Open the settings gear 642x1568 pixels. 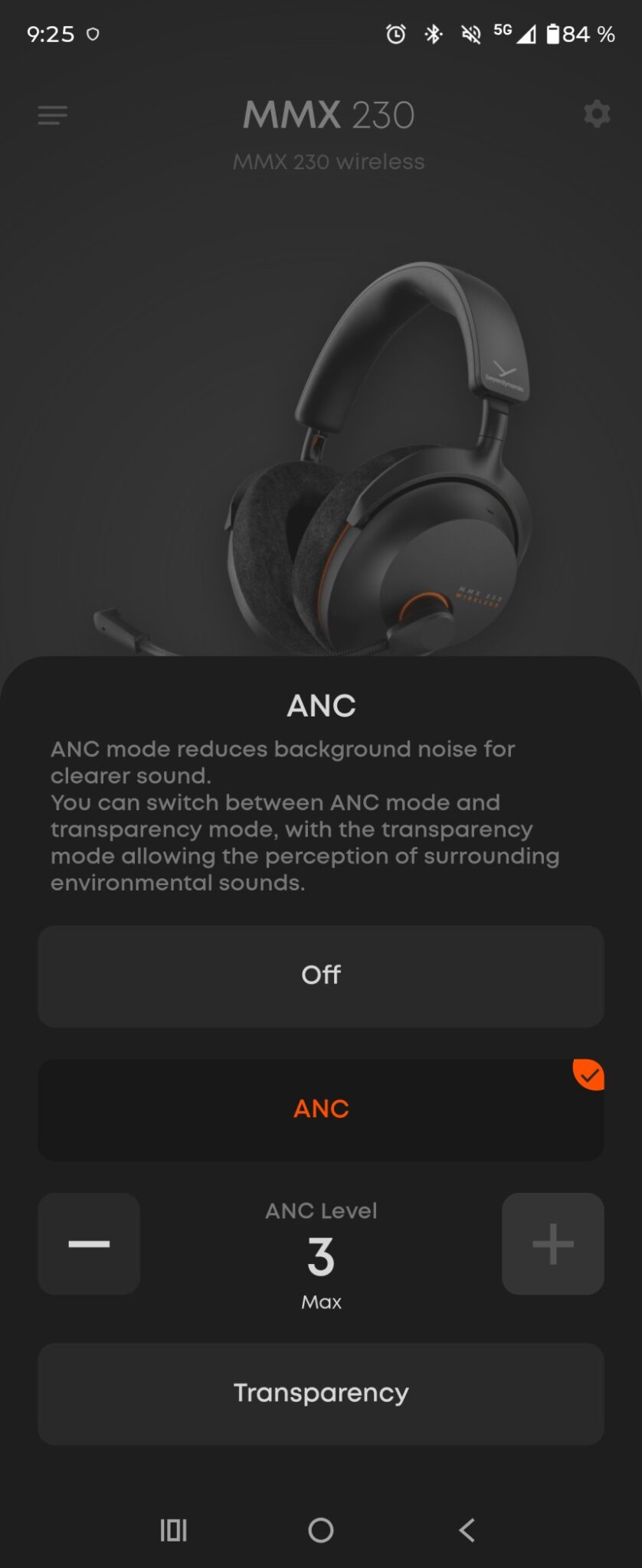597,115
